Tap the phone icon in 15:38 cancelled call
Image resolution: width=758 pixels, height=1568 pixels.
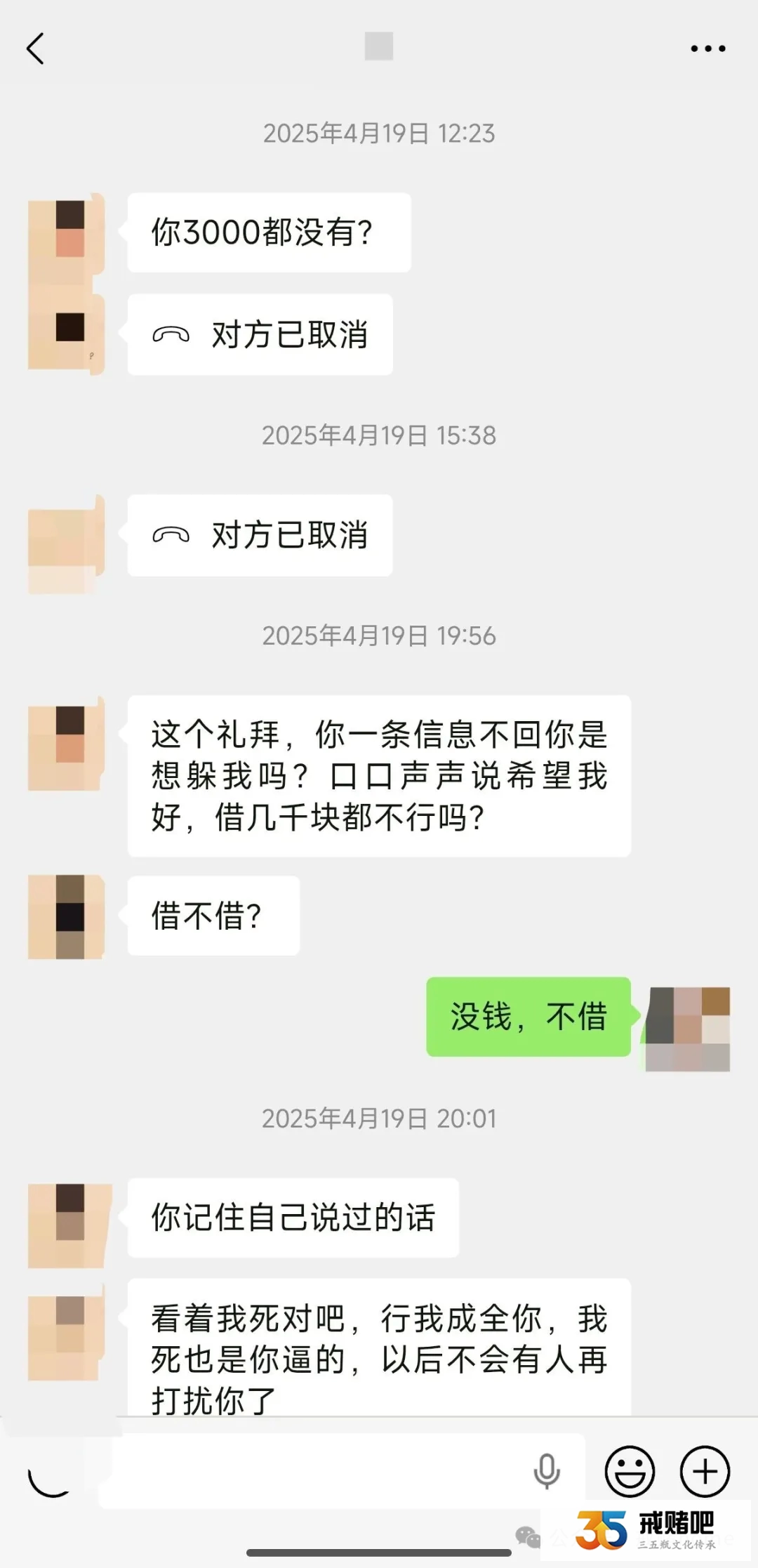coord(171,534)
